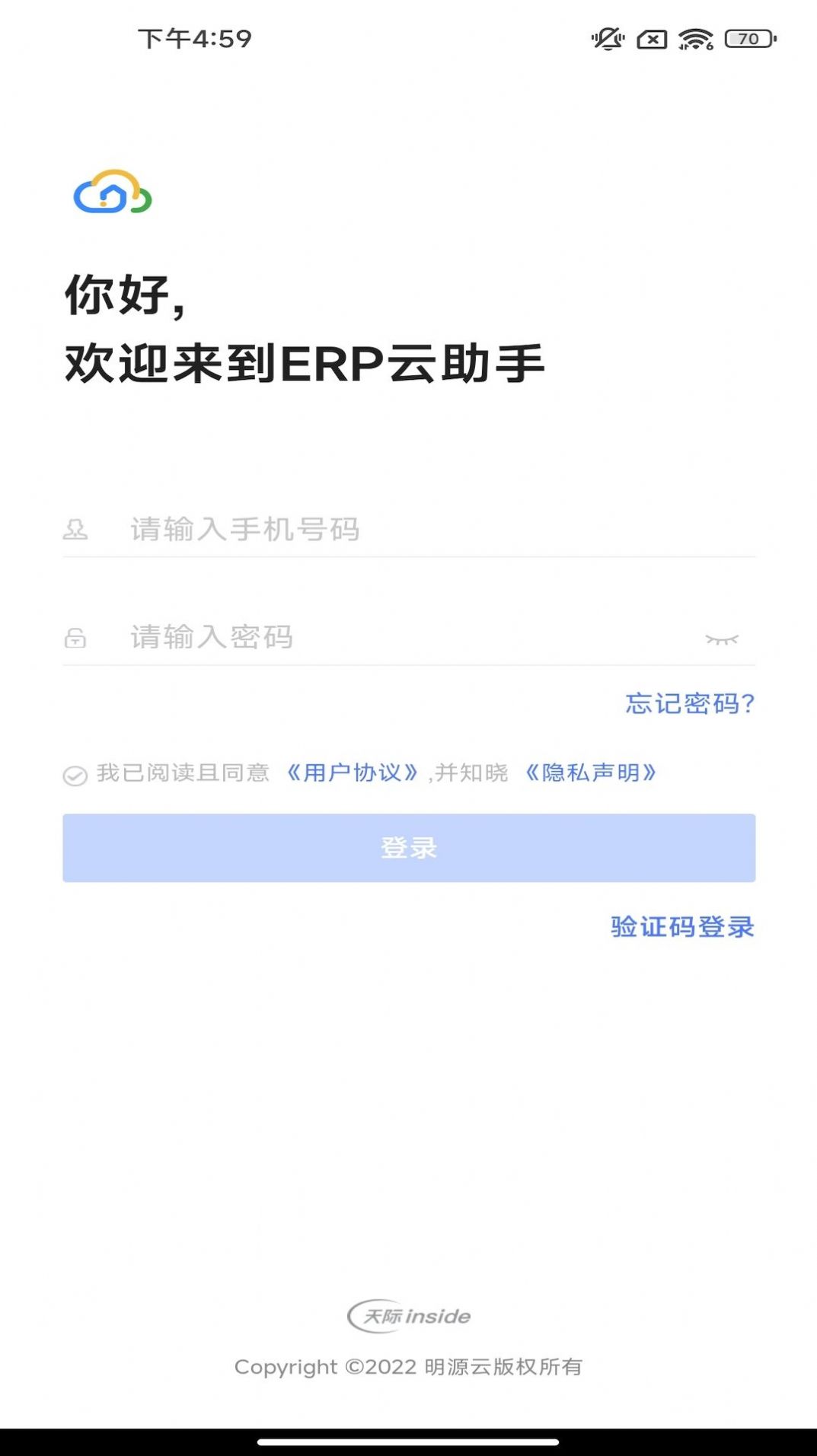817x1456 pixels.
Task: Open the 《用户协议》 link
Action: tap(352, 773)
